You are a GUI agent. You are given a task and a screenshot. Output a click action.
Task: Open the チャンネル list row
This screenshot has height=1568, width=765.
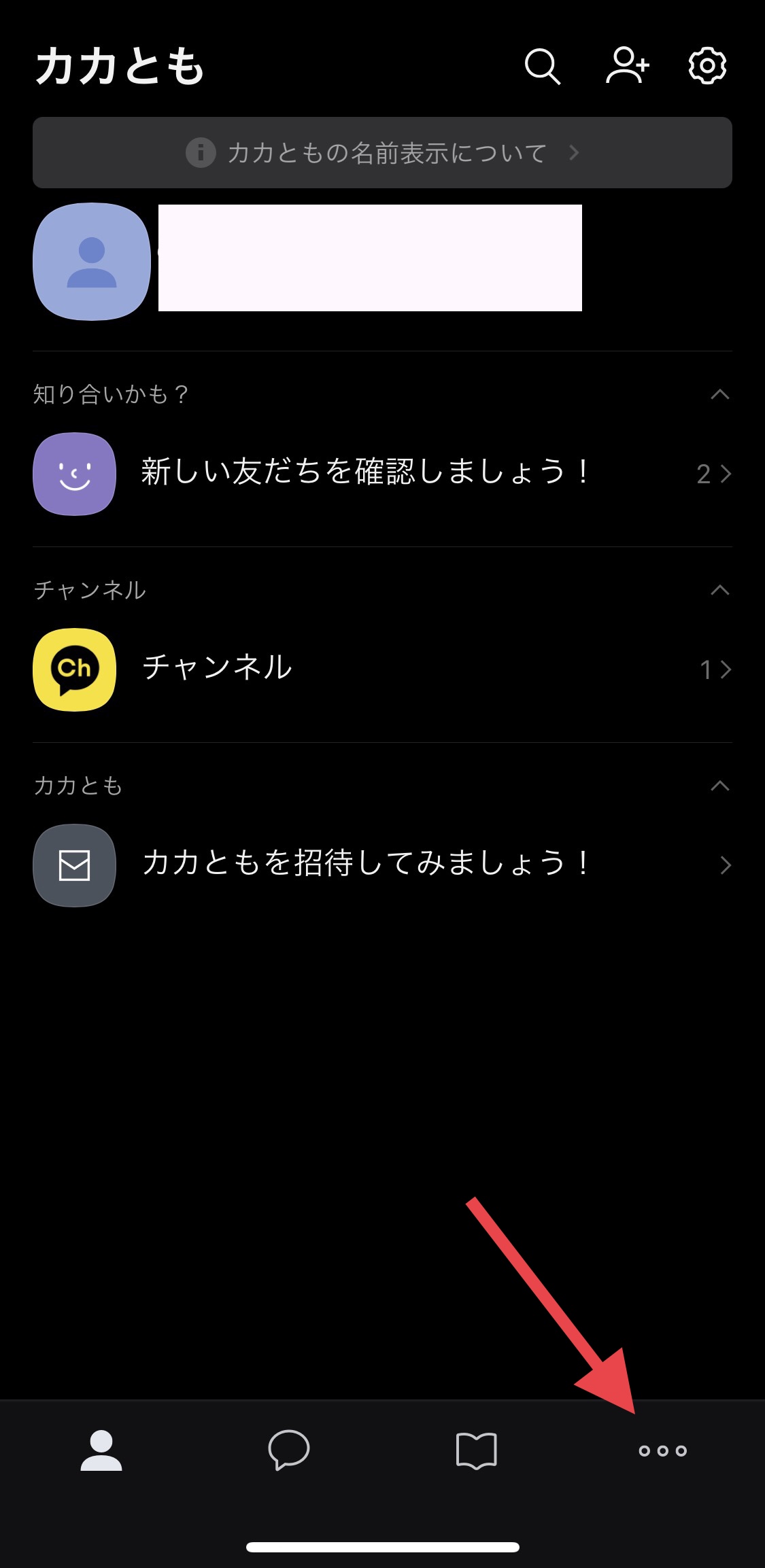(382, 669)
